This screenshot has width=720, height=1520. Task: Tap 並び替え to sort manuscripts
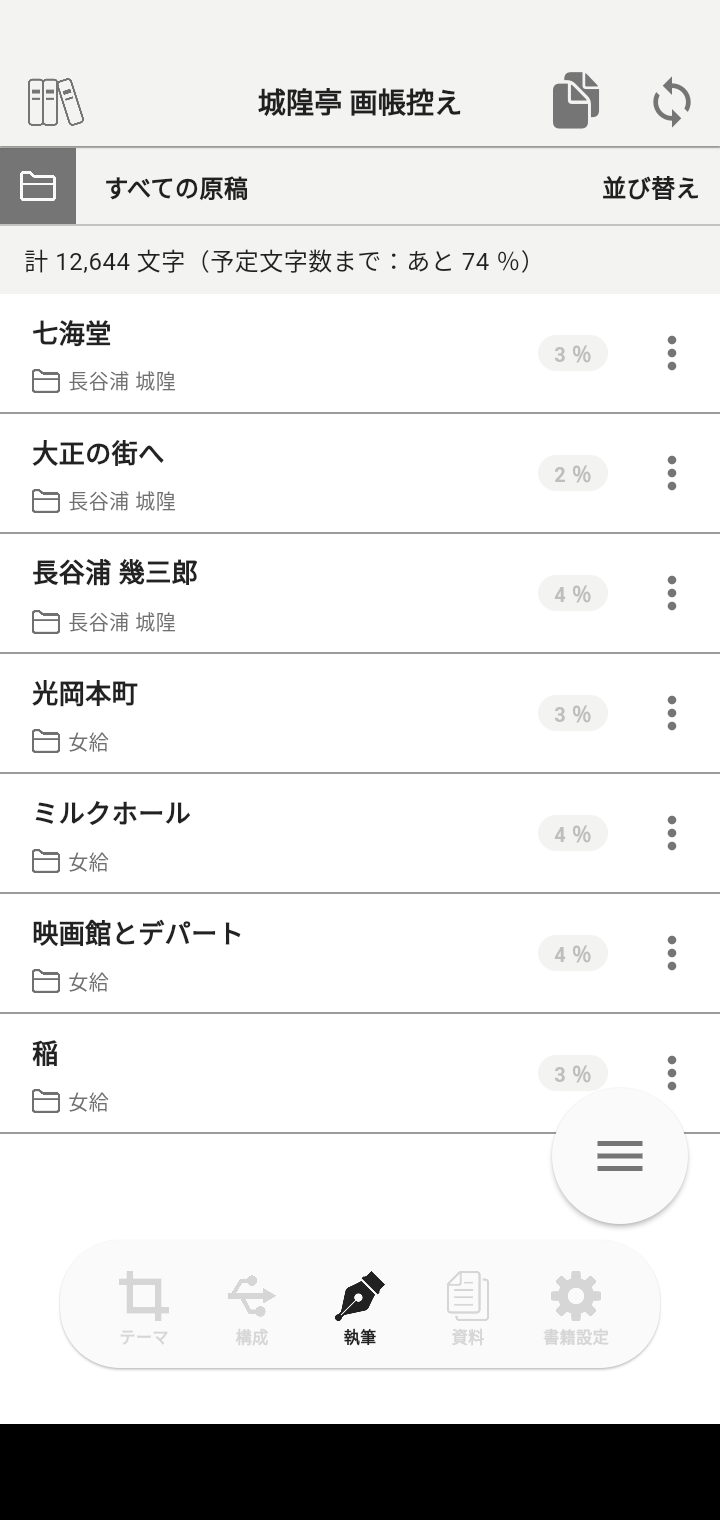(650, 188)
